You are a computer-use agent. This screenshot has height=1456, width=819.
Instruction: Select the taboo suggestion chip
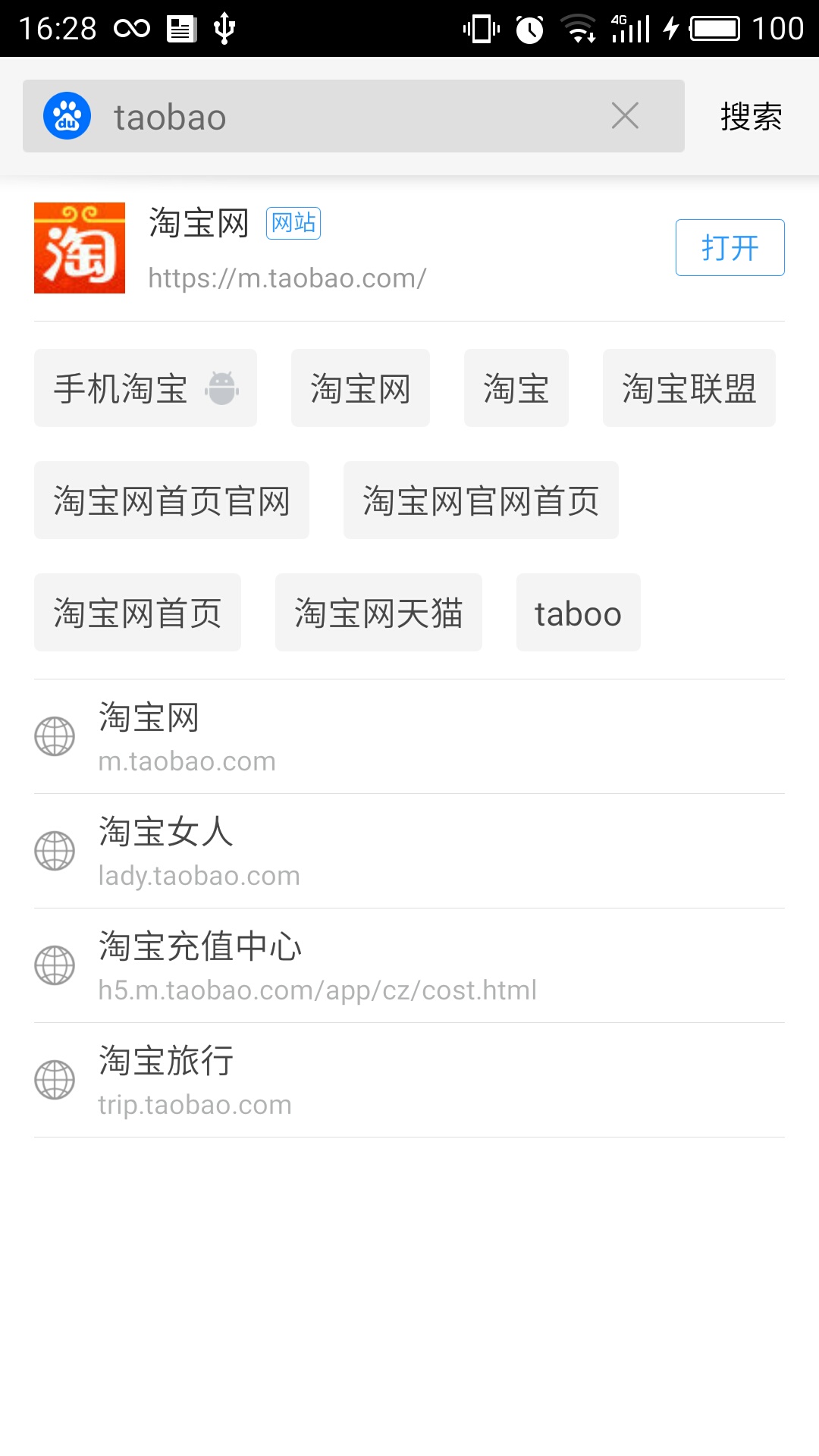[x=578, y=613]
